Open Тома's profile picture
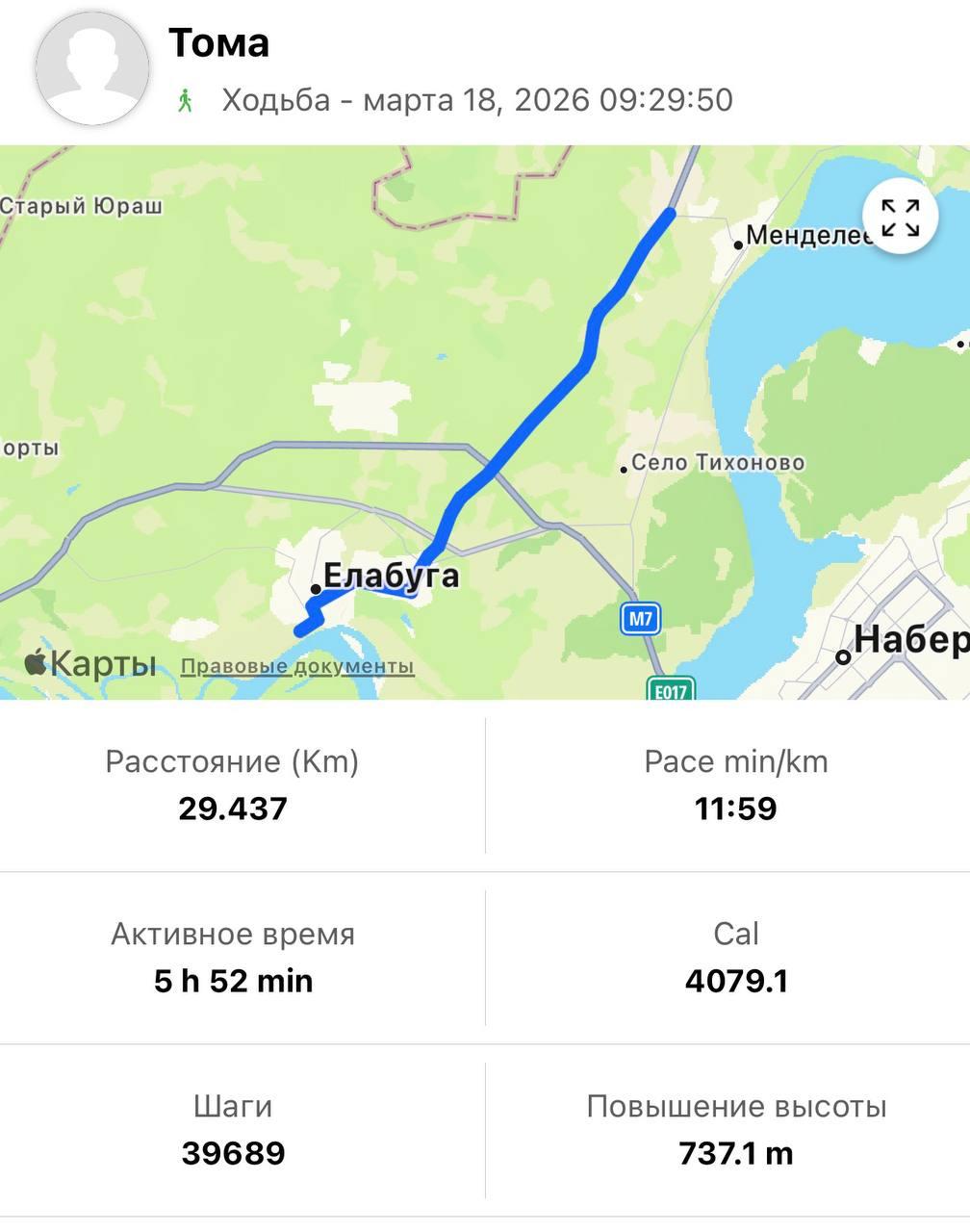The width and height of the screenshot is (970, 1232). coord(92,67)
